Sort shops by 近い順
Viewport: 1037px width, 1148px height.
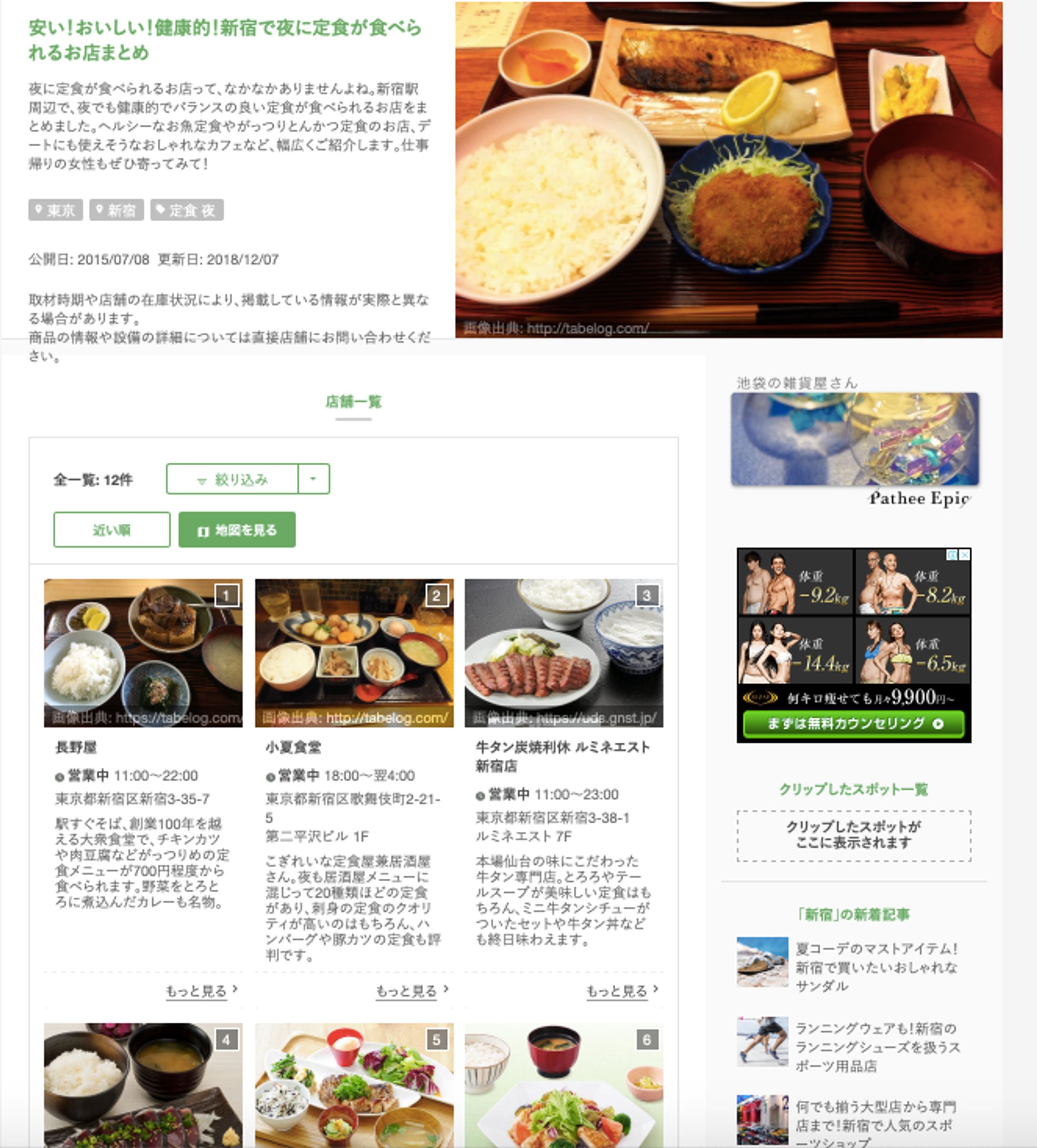(112, 529)
